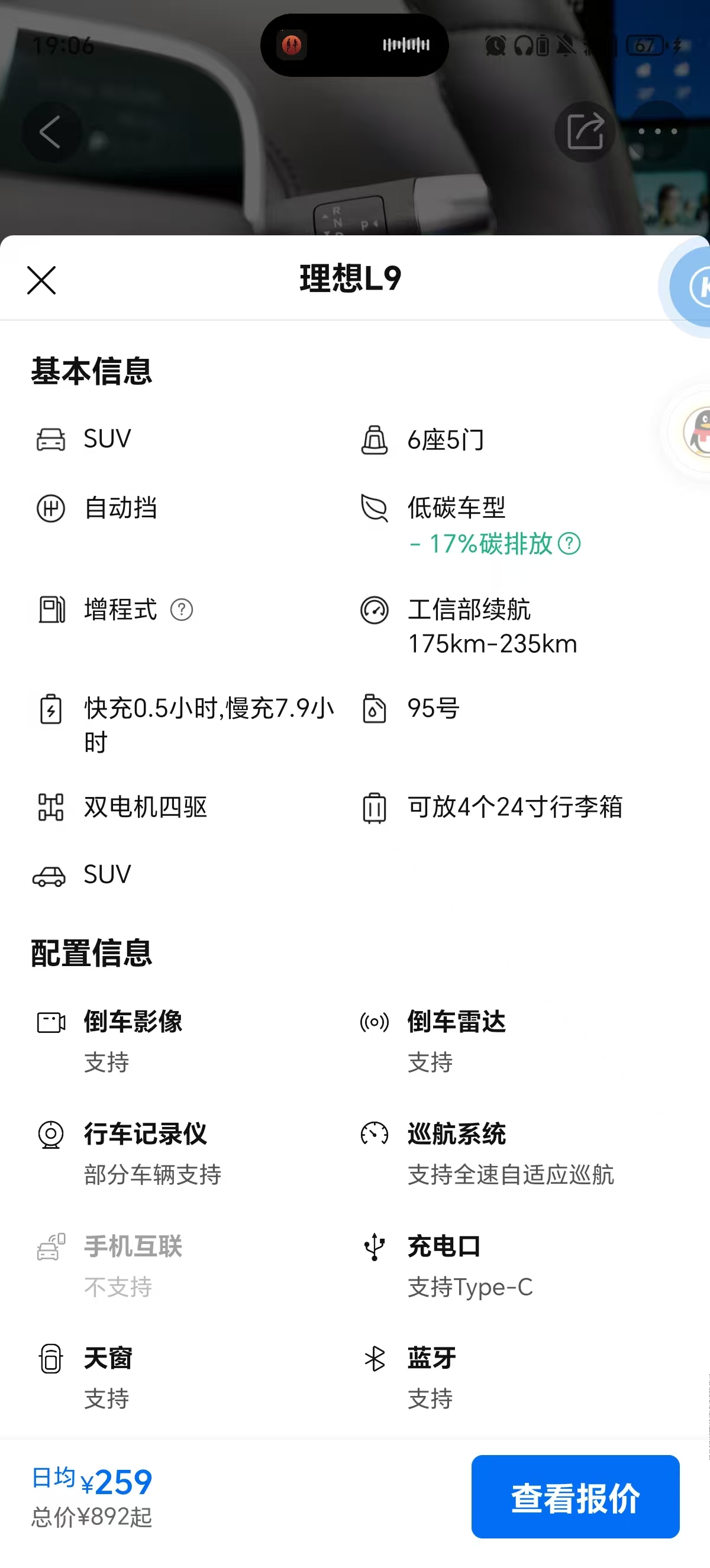710x1568 pixels.
Task: Open the three-dot overflow menu
Action: tap(657, 131)
